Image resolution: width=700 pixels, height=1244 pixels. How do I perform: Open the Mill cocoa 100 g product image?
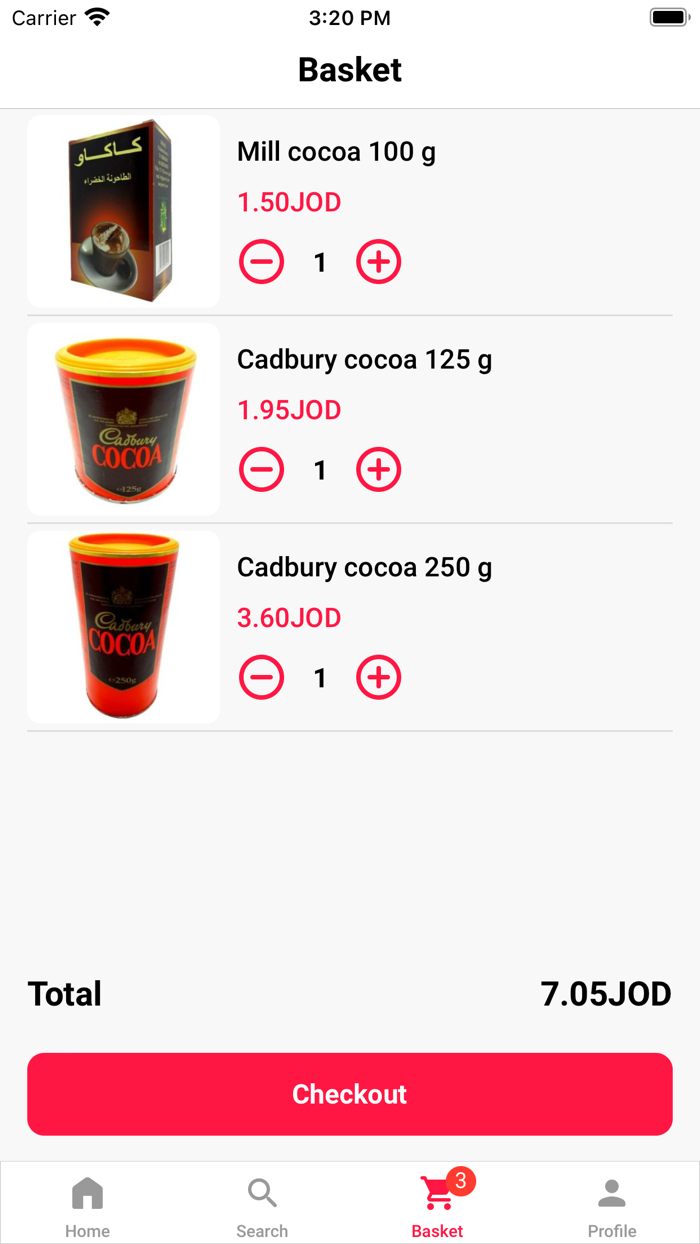[x=124, y=212]
